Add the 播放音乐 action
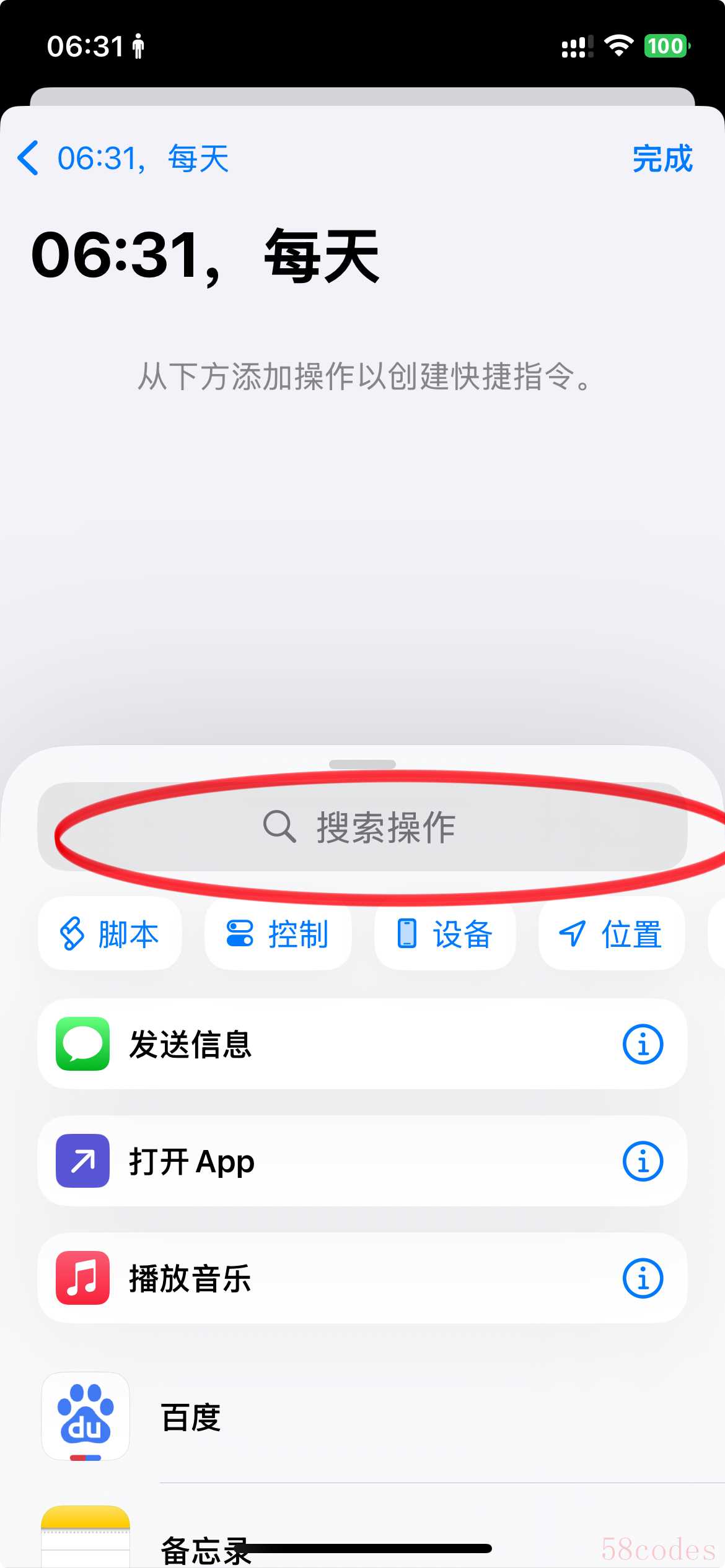This screenshot has height=1568, width=725. tap(310, 1278)
